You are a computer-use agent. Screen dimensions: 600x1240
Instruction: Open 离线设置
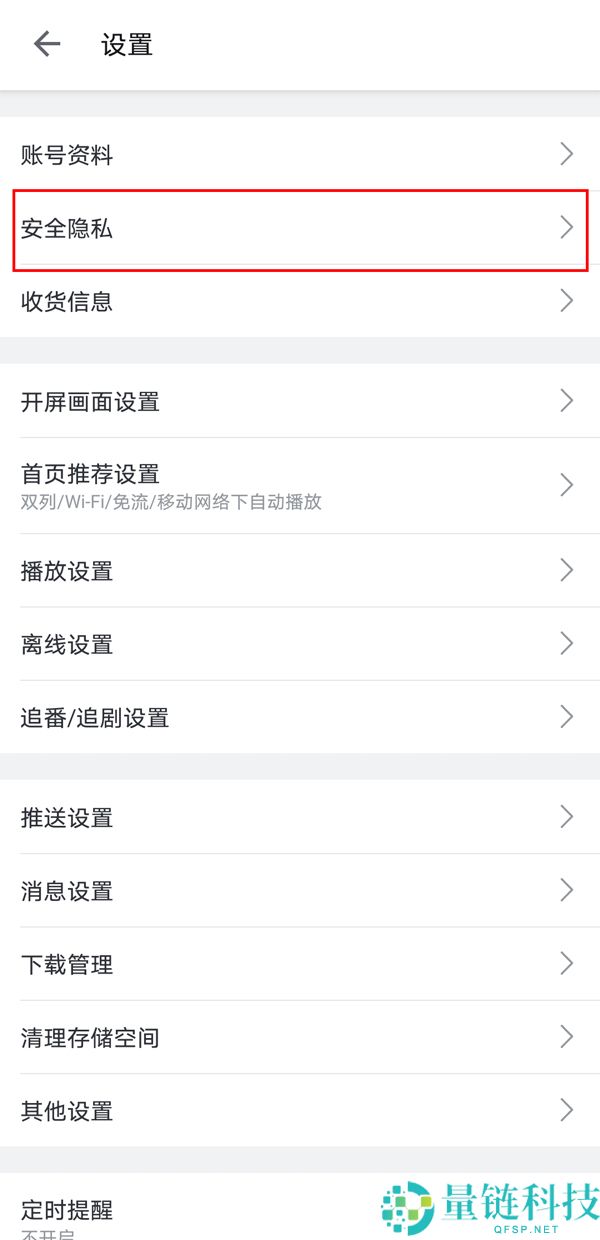tap(300, 644)
